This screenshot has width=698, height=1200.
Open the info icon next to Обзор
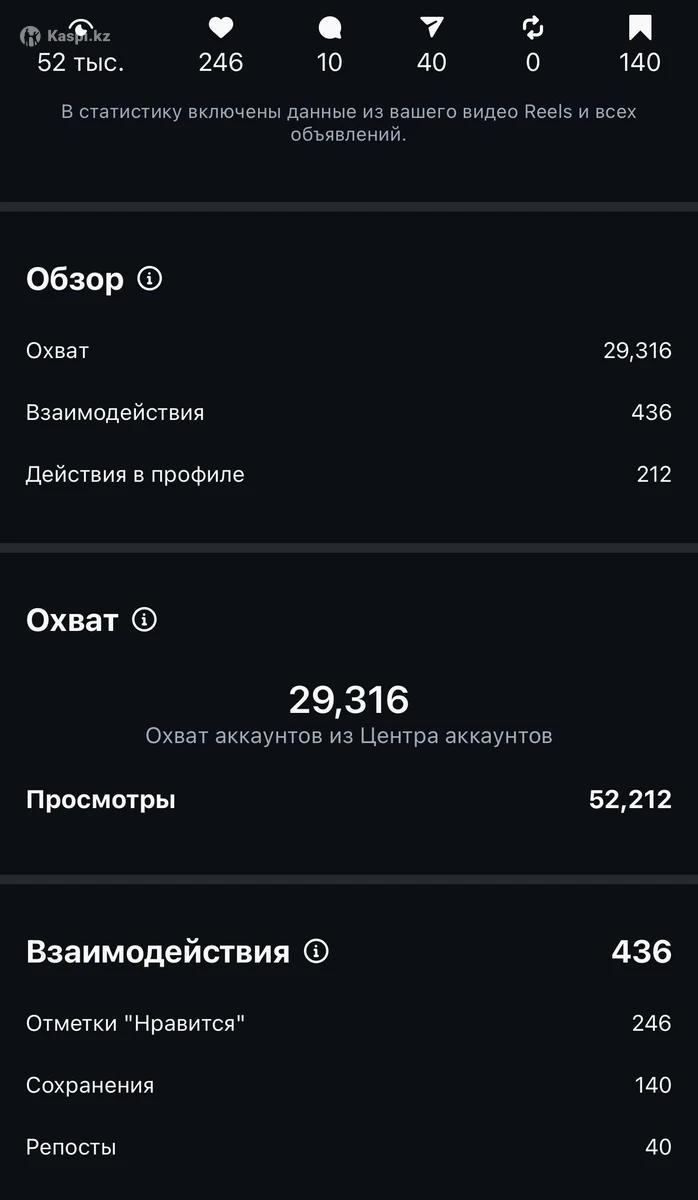[x=150, y=279]
